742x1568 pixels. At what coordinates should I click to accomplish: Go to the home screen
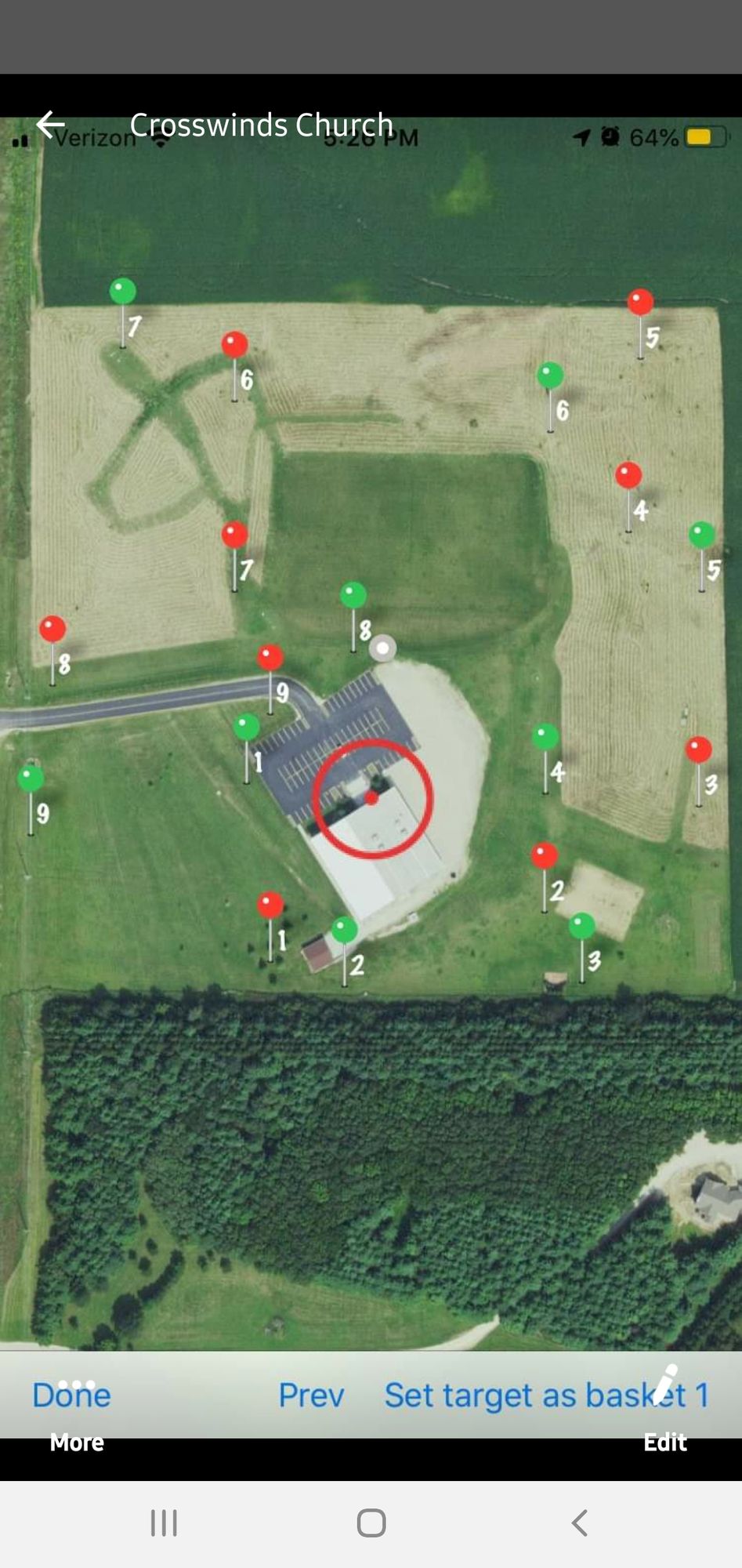point(371,1523)
